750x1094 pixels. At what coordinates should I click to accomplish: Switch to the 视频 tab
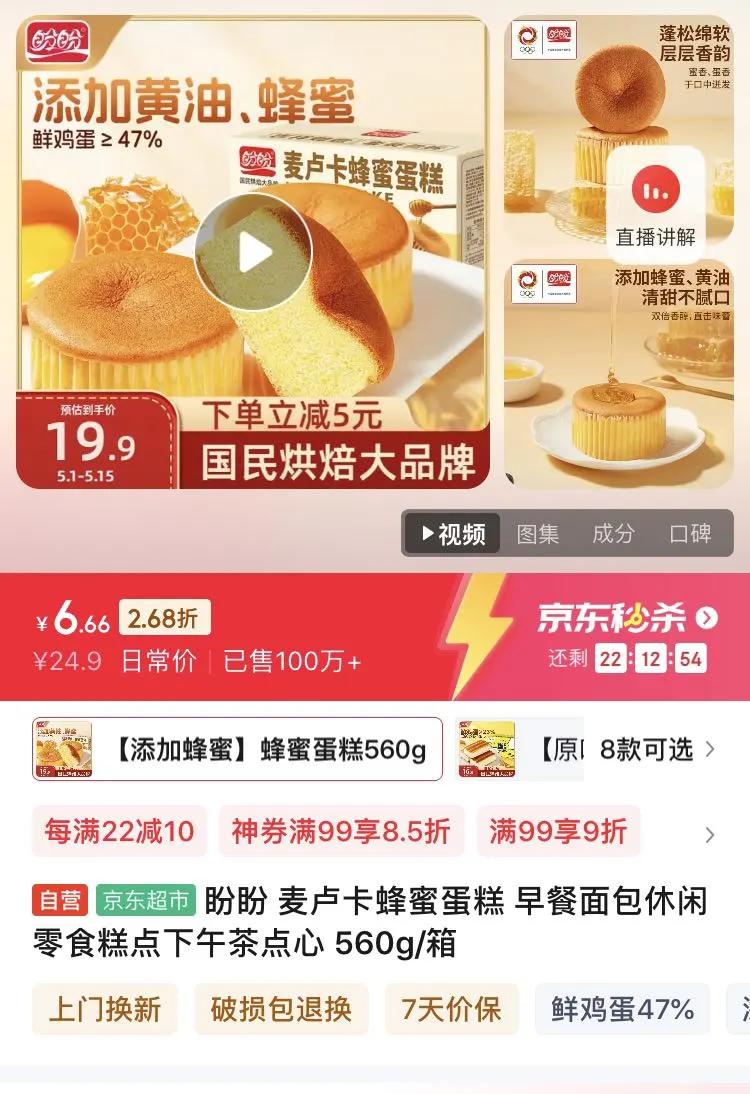[x=452, y=534]
